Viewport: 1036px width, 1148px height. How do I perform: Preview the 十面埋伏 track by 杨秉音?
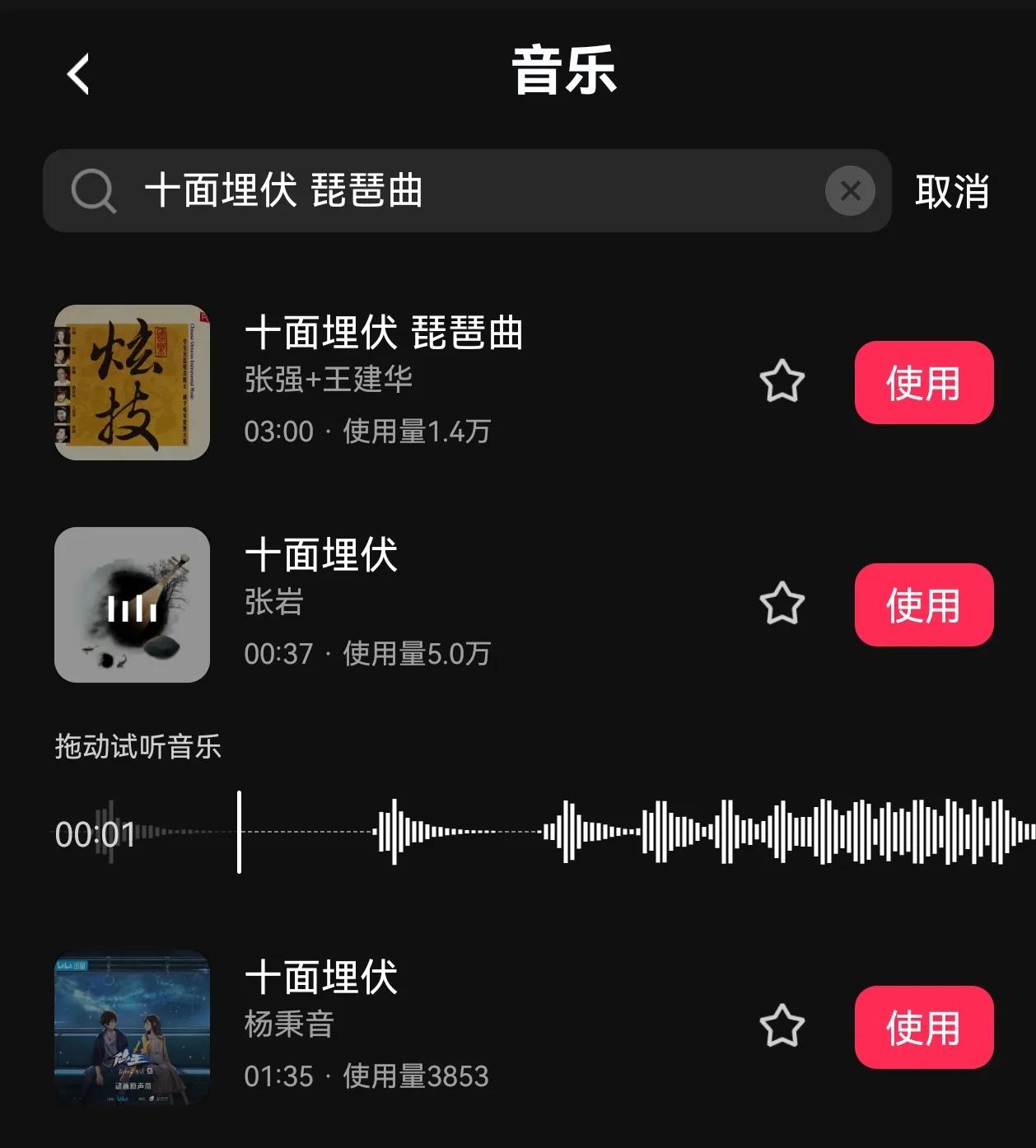132,1028
